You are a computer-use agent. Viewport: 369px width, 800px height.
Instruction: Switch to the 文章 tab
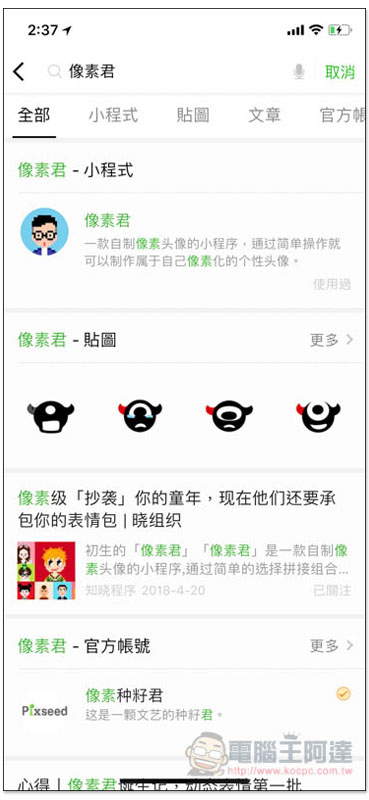click(x=264, y=115)
